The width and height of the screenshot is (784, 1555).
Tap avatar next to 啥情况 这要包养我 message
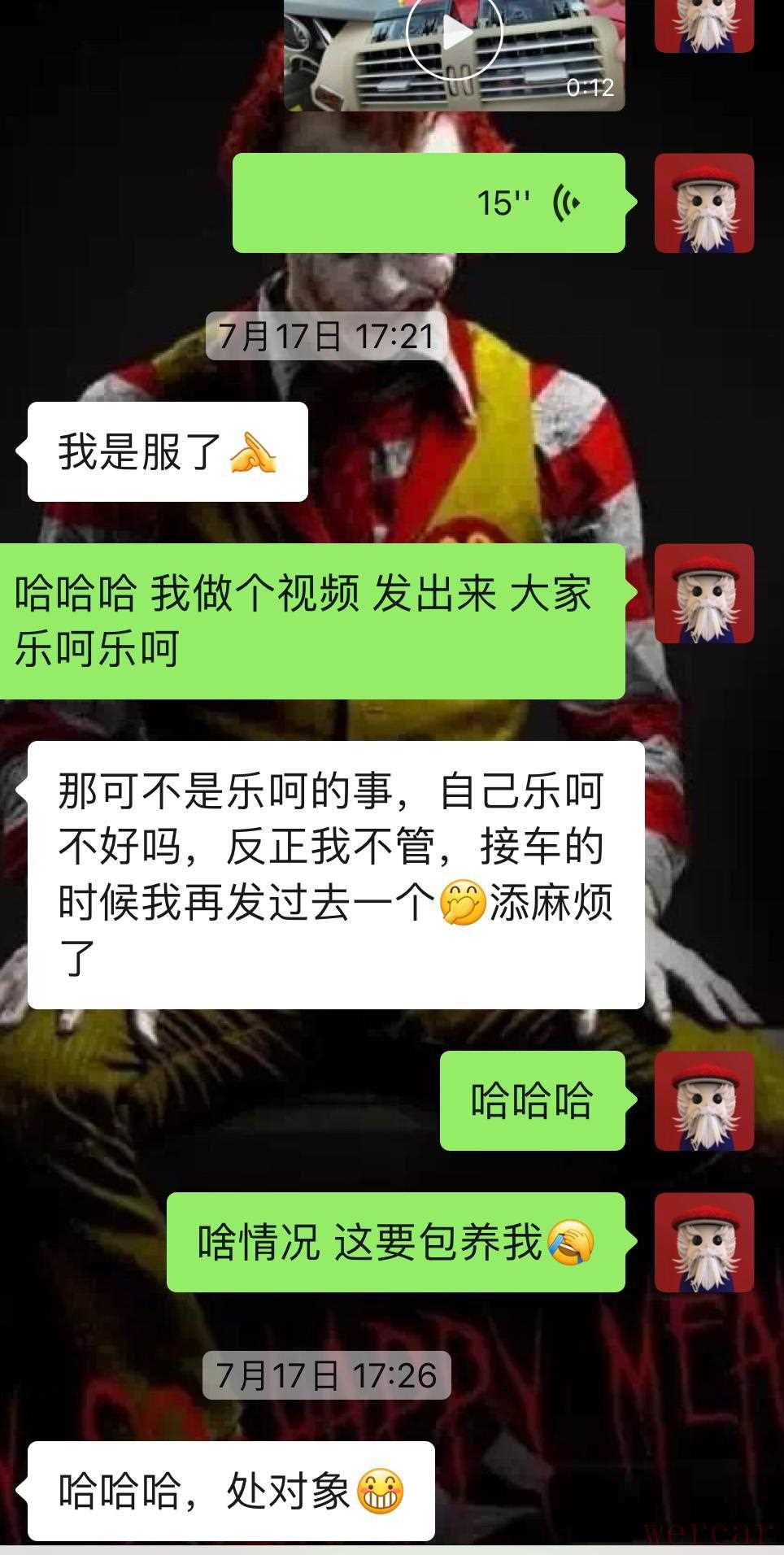point(704,1243)
